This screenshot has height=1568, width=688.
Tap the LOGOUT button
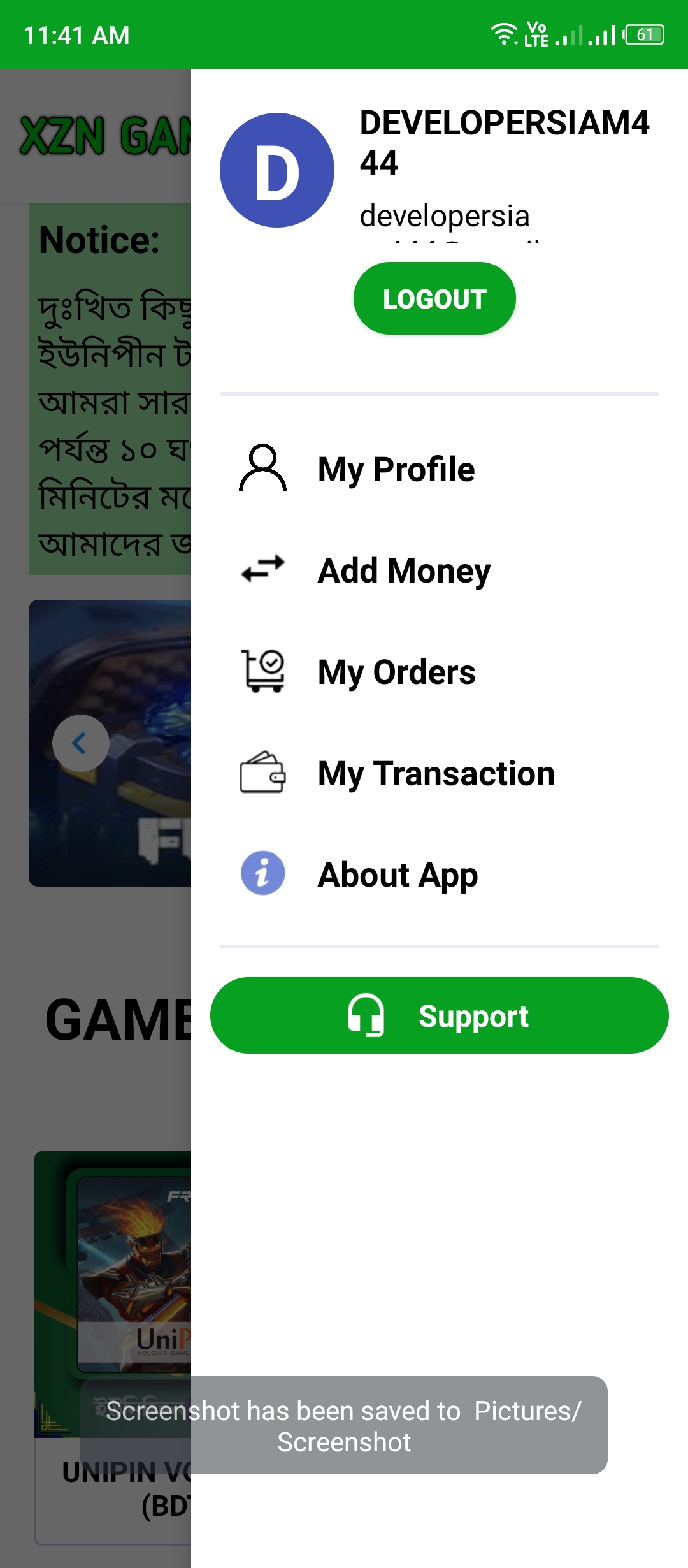coord(434,298)
